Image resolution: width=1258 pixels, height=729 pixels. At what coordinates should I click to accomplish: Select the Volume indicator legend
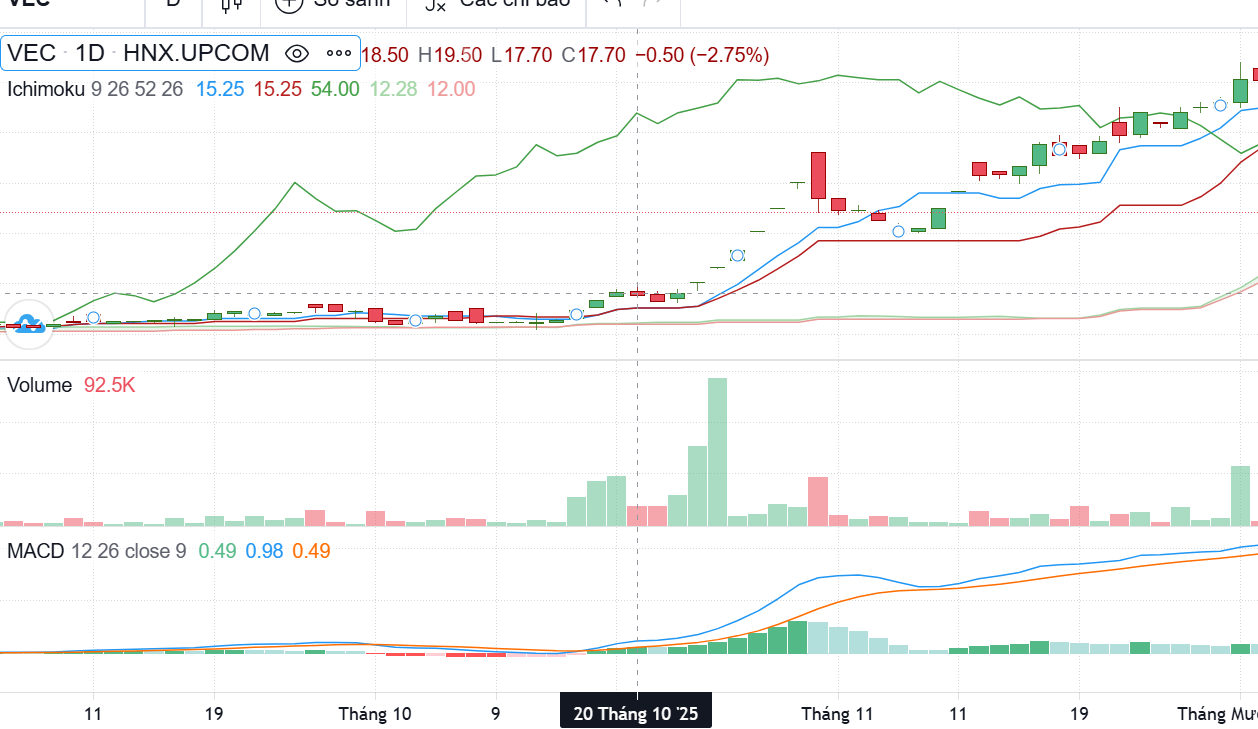pyautogui.click(x=40, y=386)
